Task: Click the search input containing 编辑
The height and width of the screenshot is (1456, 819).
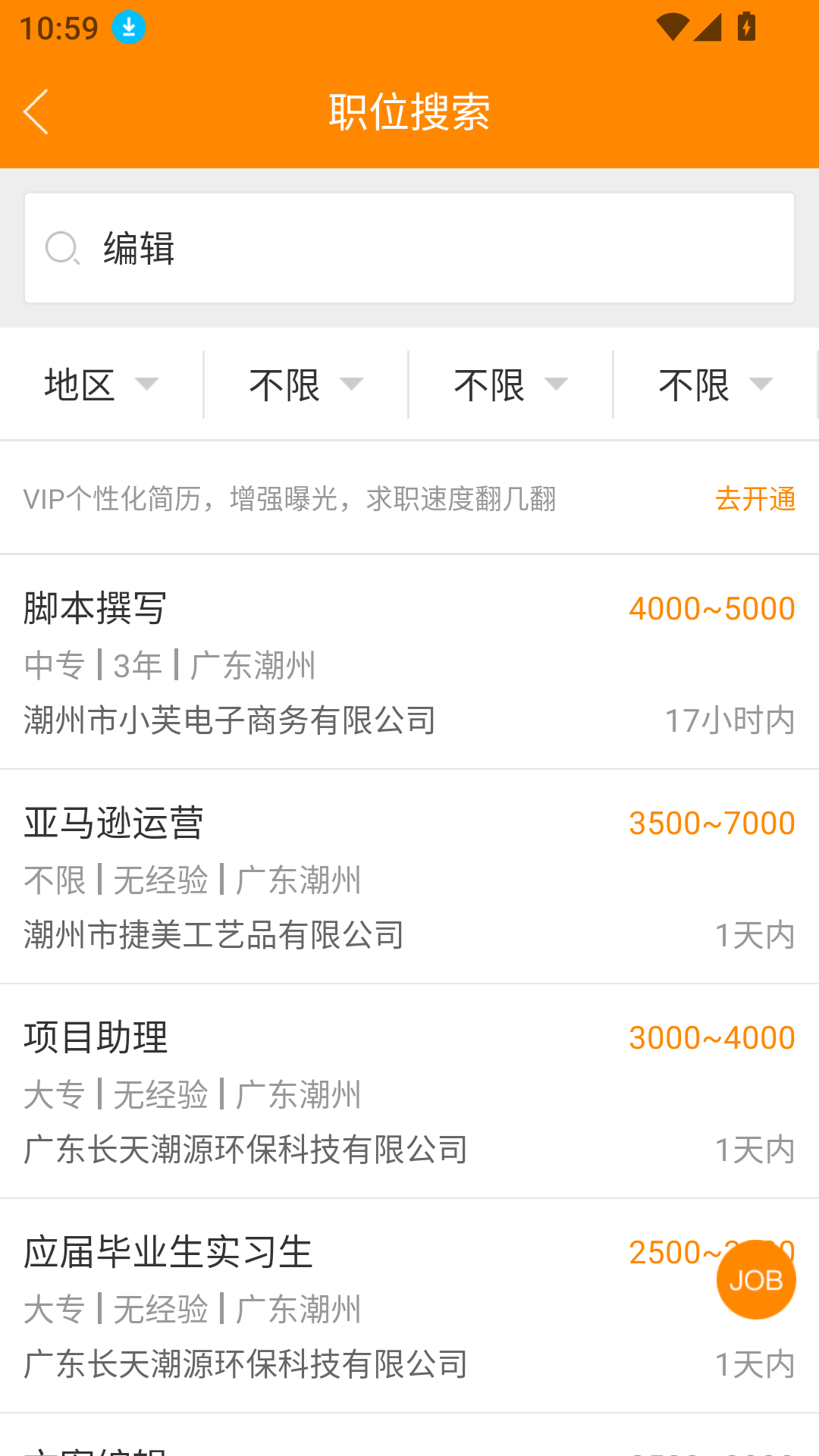Action: (x=409, y=246)
